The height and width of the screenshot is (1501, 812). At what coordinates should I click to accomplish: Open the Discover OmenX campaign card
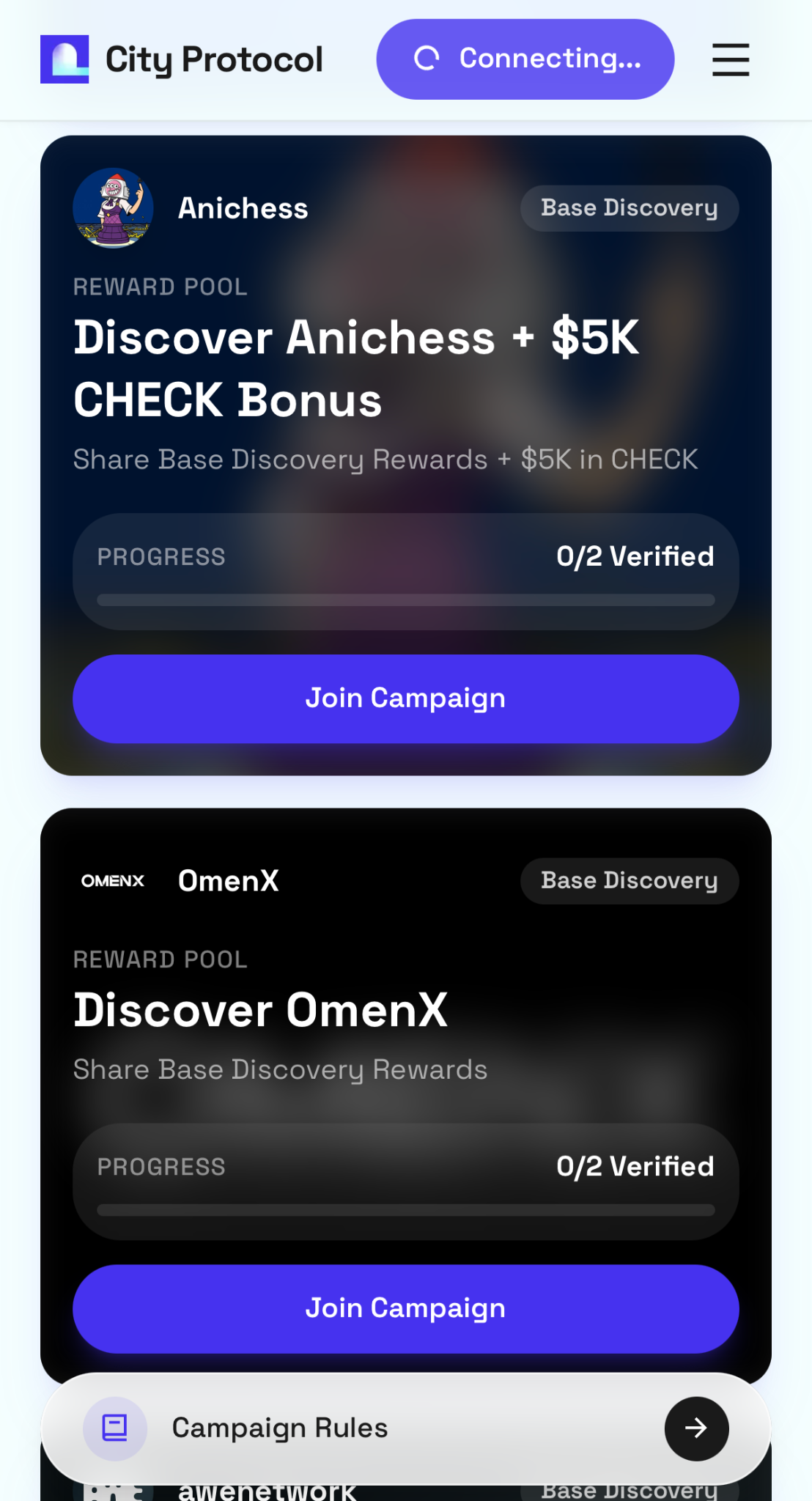(260, 1010)
